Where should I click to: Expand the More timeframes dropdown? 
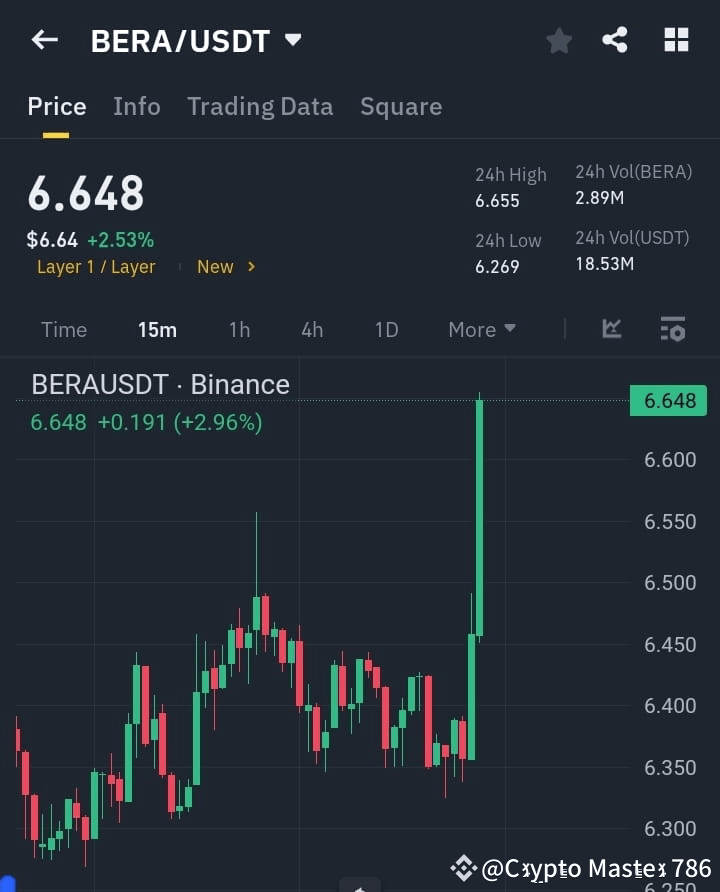[481, 329]
